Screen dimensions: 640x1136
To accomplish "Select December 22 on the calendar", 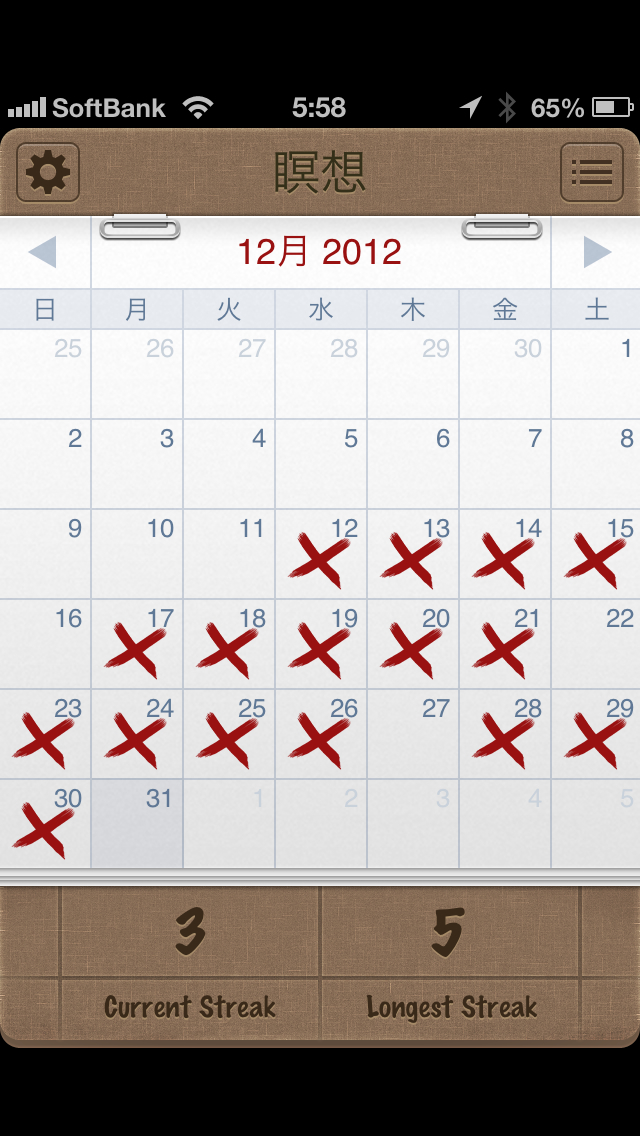I will click(x=597, y=645).
